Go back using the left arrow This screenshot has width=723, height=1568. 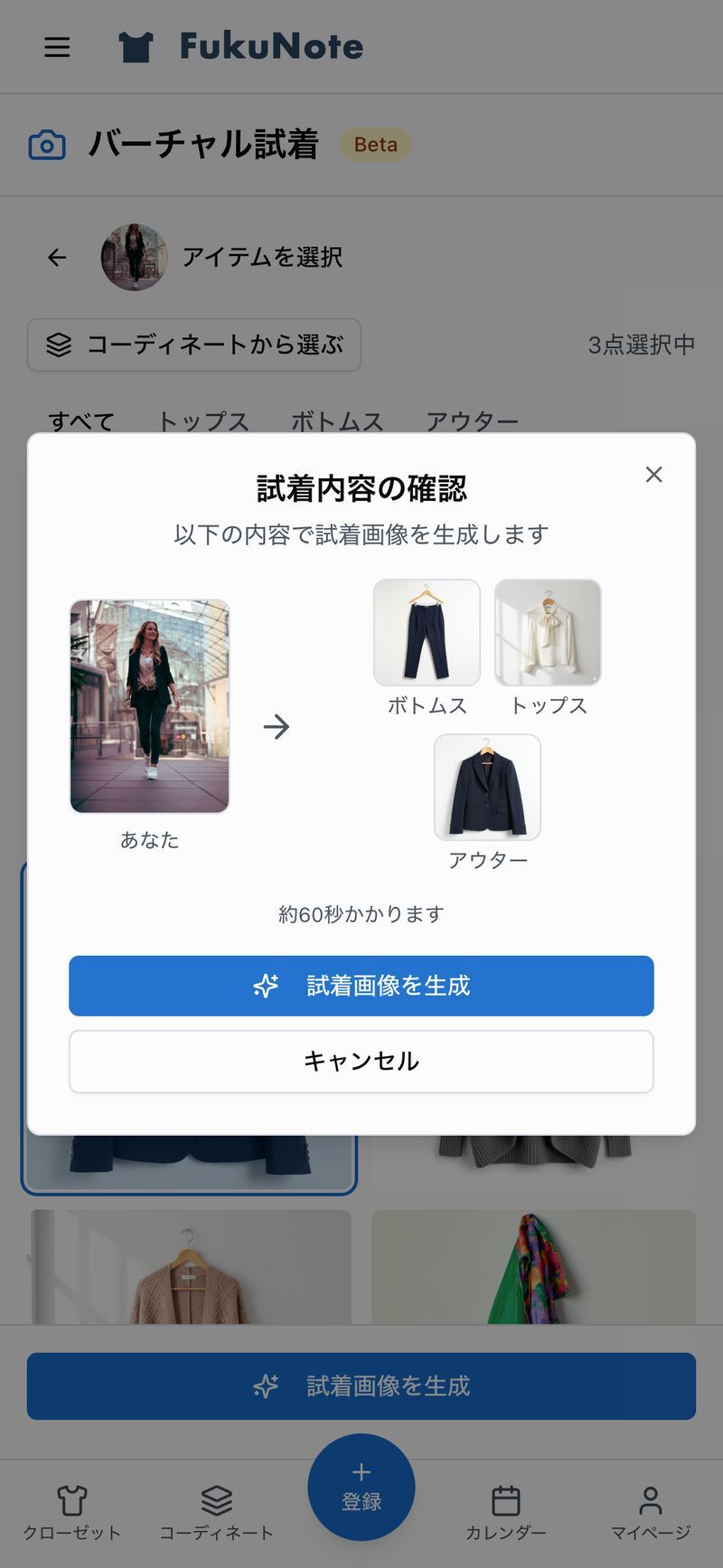(x=56, y=257)
